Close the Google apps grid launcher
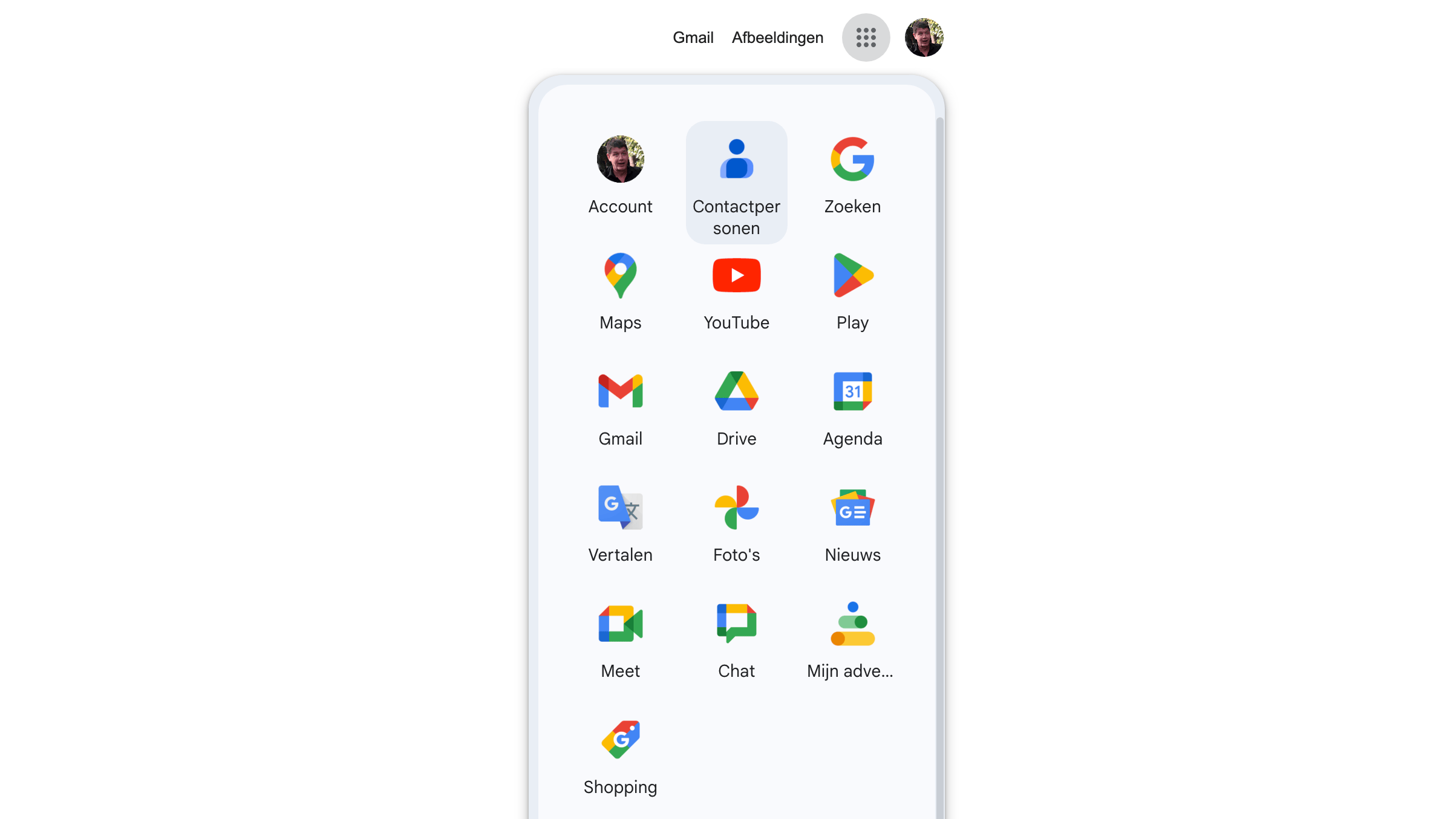Image resolution: width=1456 pixels, height=819 pixels. 866,38
